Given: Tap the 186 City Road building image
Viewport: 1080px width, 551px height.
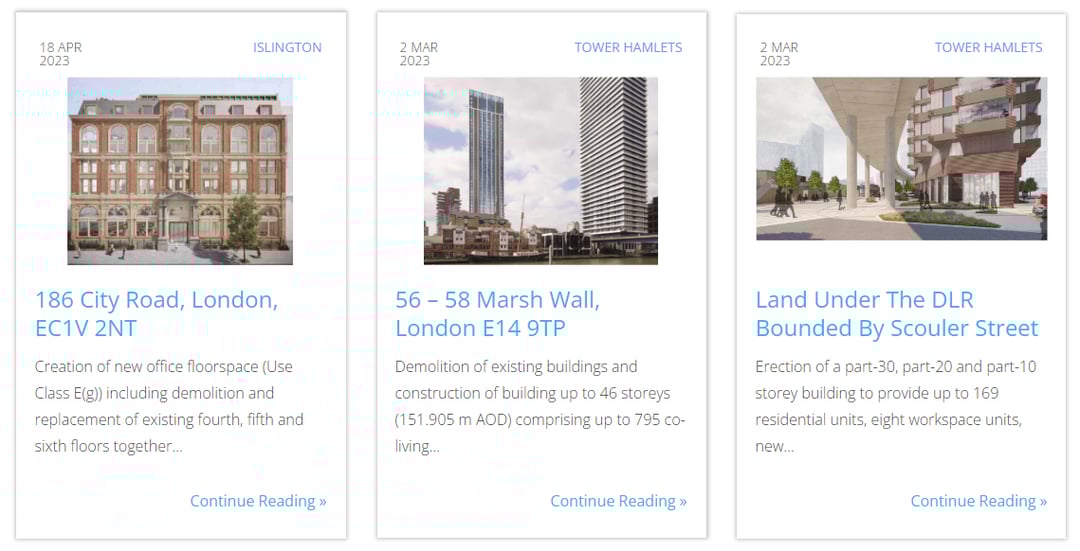Looking at the screenshot, I should pos(180,171).
